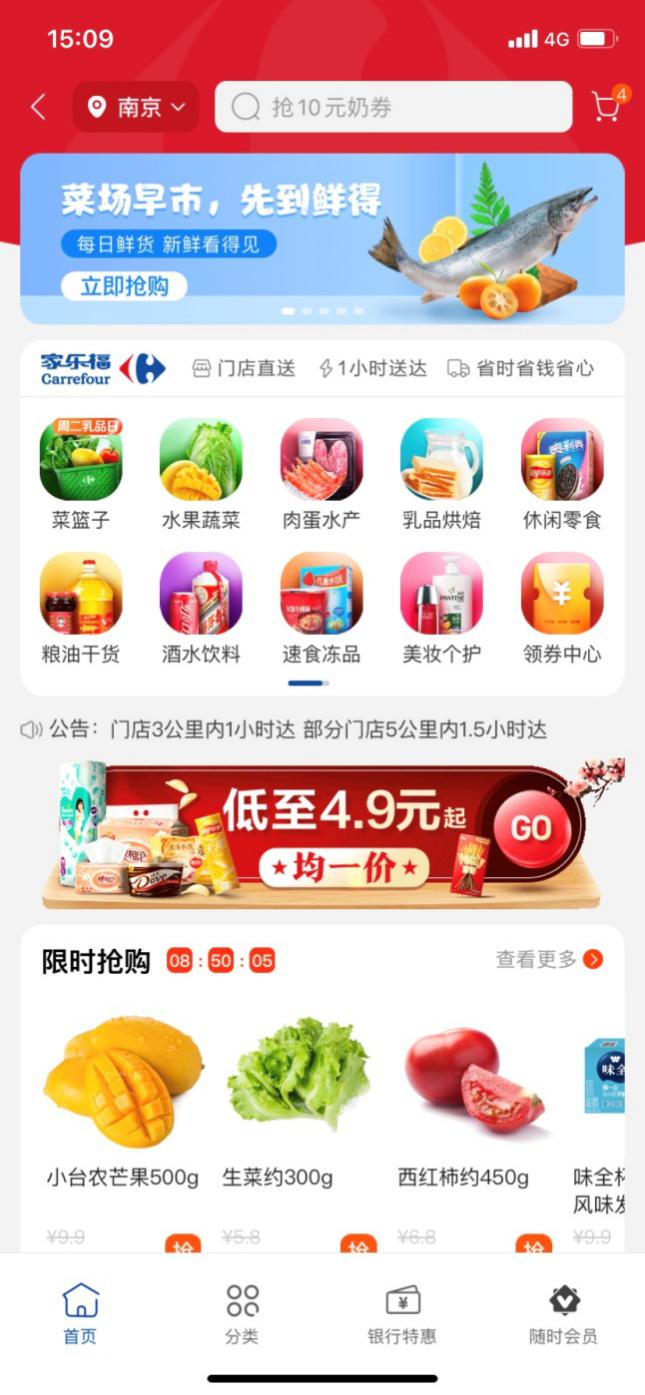Tap GO on the 低至4.9元 banner
Screen dimensions: 645x1395
click(531, 827)
